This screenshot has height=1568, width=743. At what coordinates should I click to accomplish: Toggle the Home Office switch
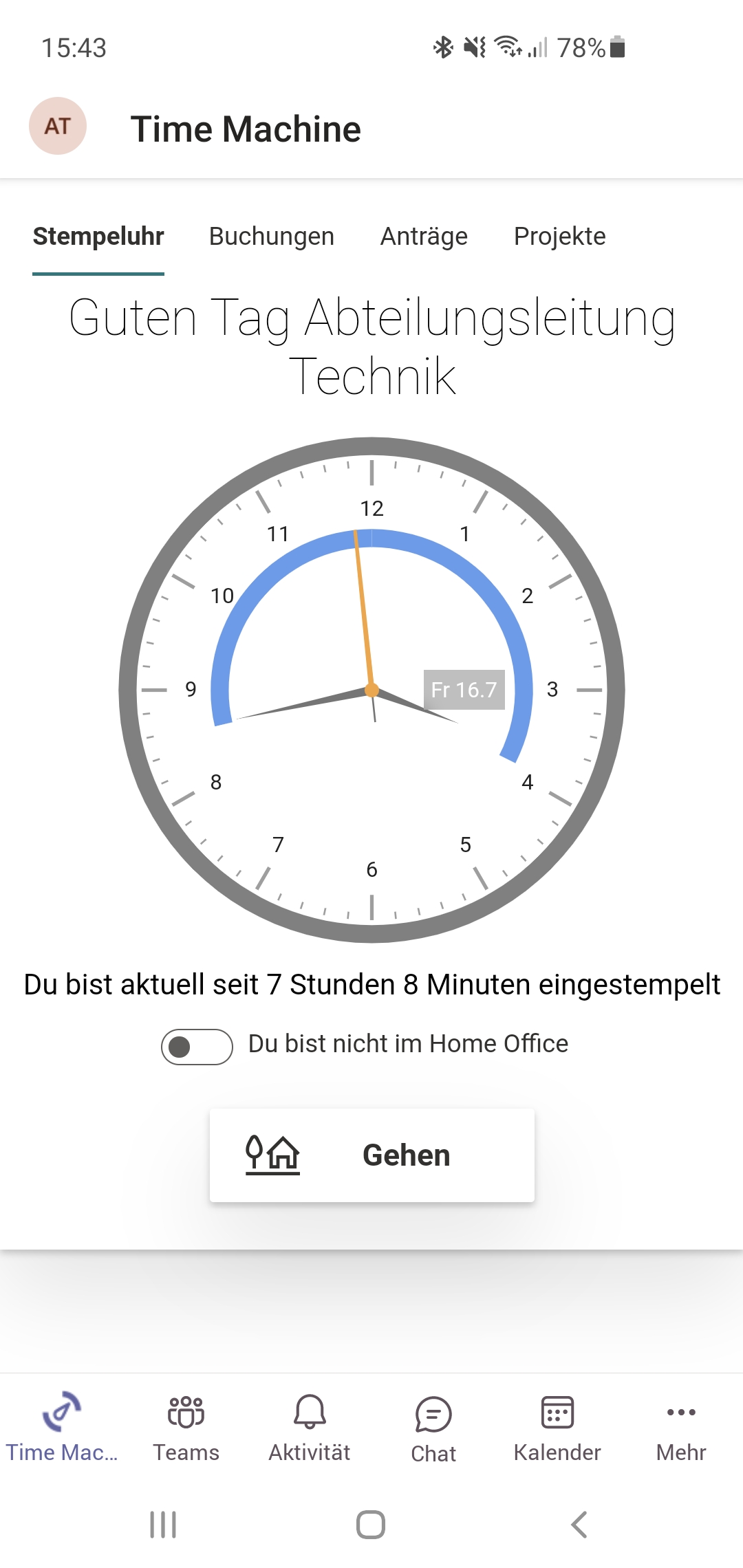click(x=197, y=1047)
